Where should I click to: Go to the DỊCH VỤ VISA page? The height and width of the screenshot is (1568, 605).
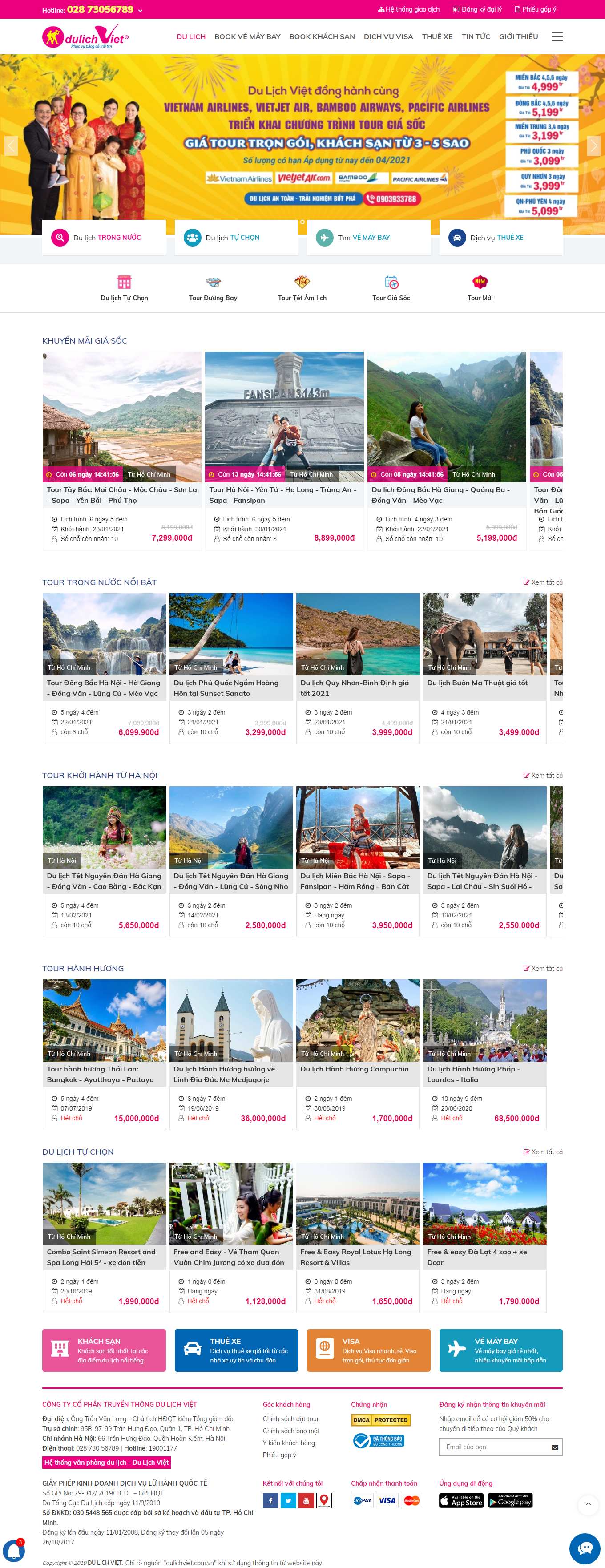pos(388,36)
